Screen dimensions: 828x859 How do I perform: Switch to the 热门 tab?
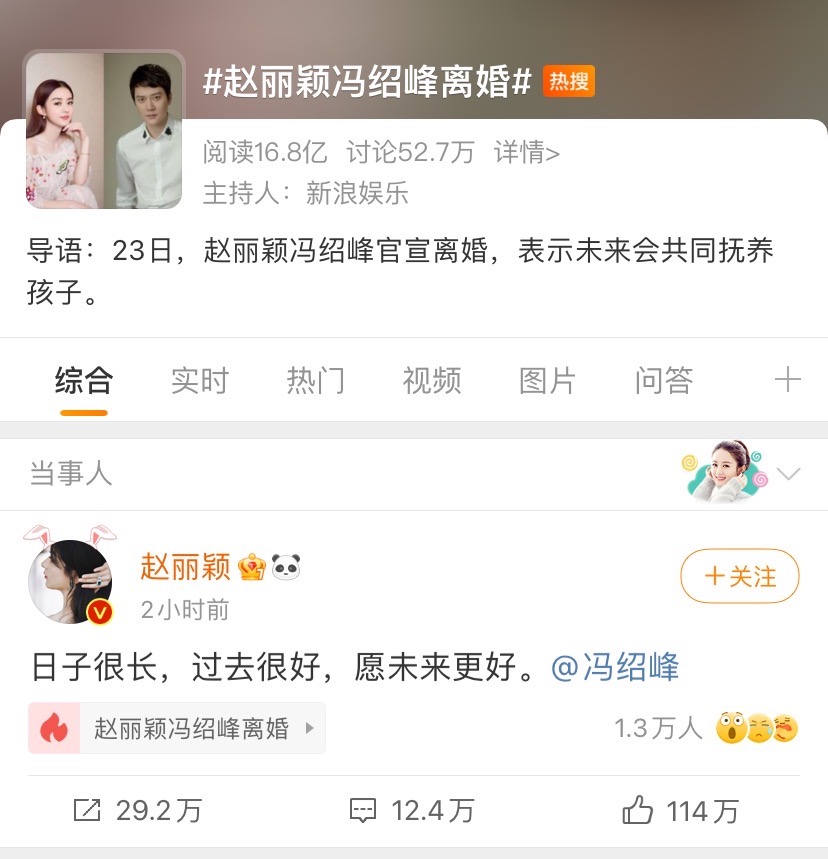pyautogui.click(x=315, y=380)
